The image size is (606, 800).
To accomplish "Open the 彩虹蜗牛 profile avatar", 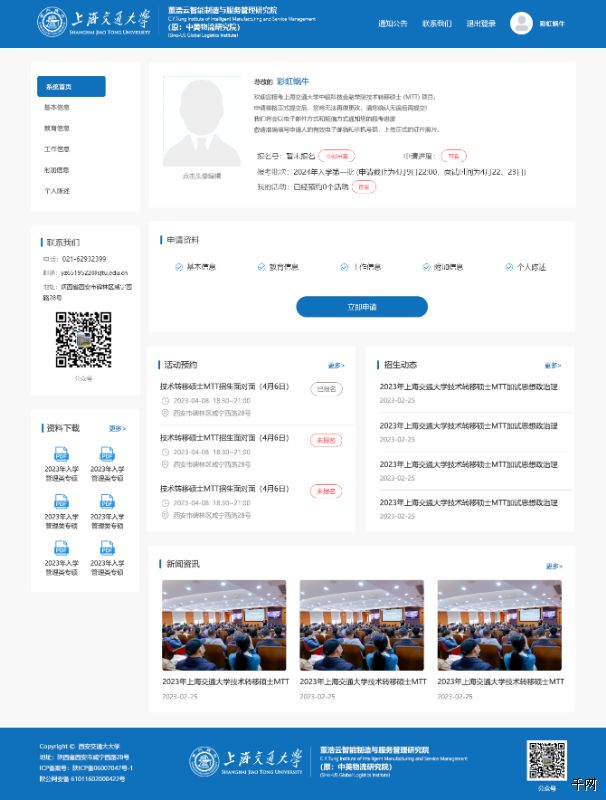I will point(521,23).
